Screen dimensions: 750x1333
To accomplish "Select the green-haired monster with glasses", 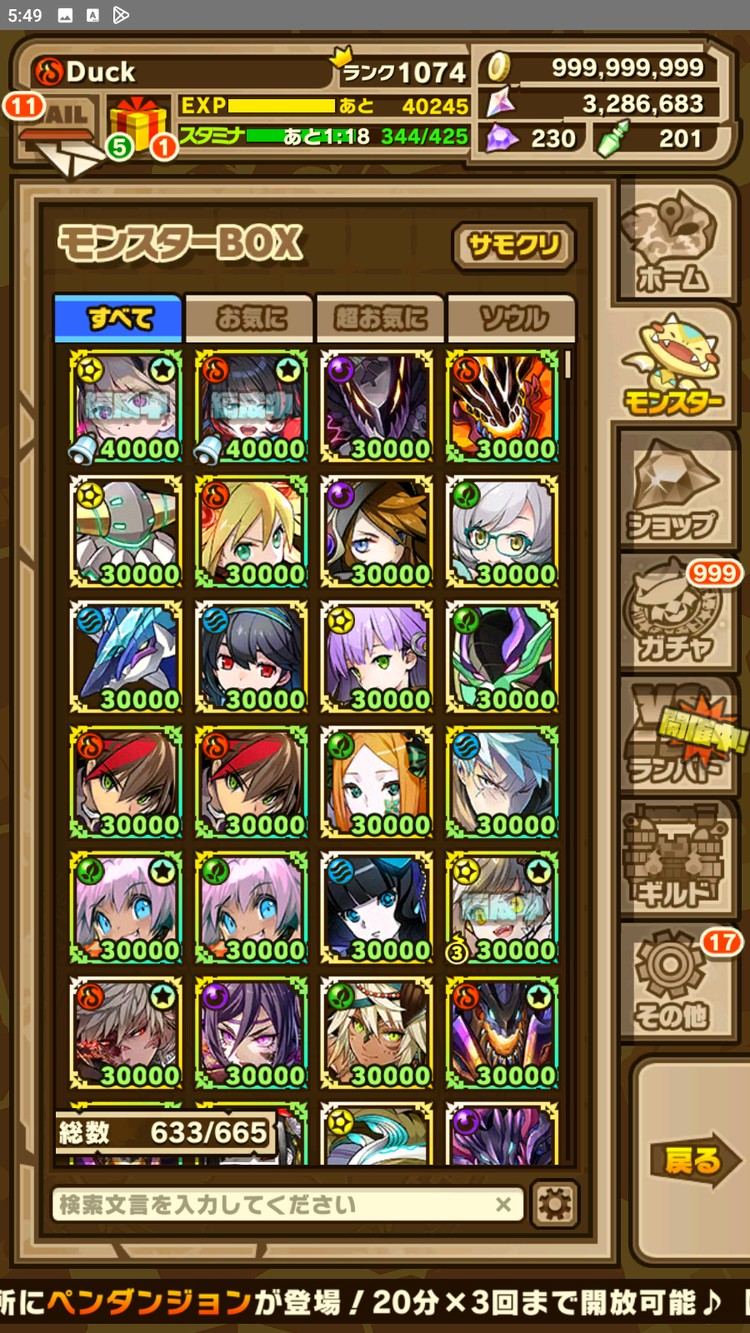I will click(x=502, y=531).
